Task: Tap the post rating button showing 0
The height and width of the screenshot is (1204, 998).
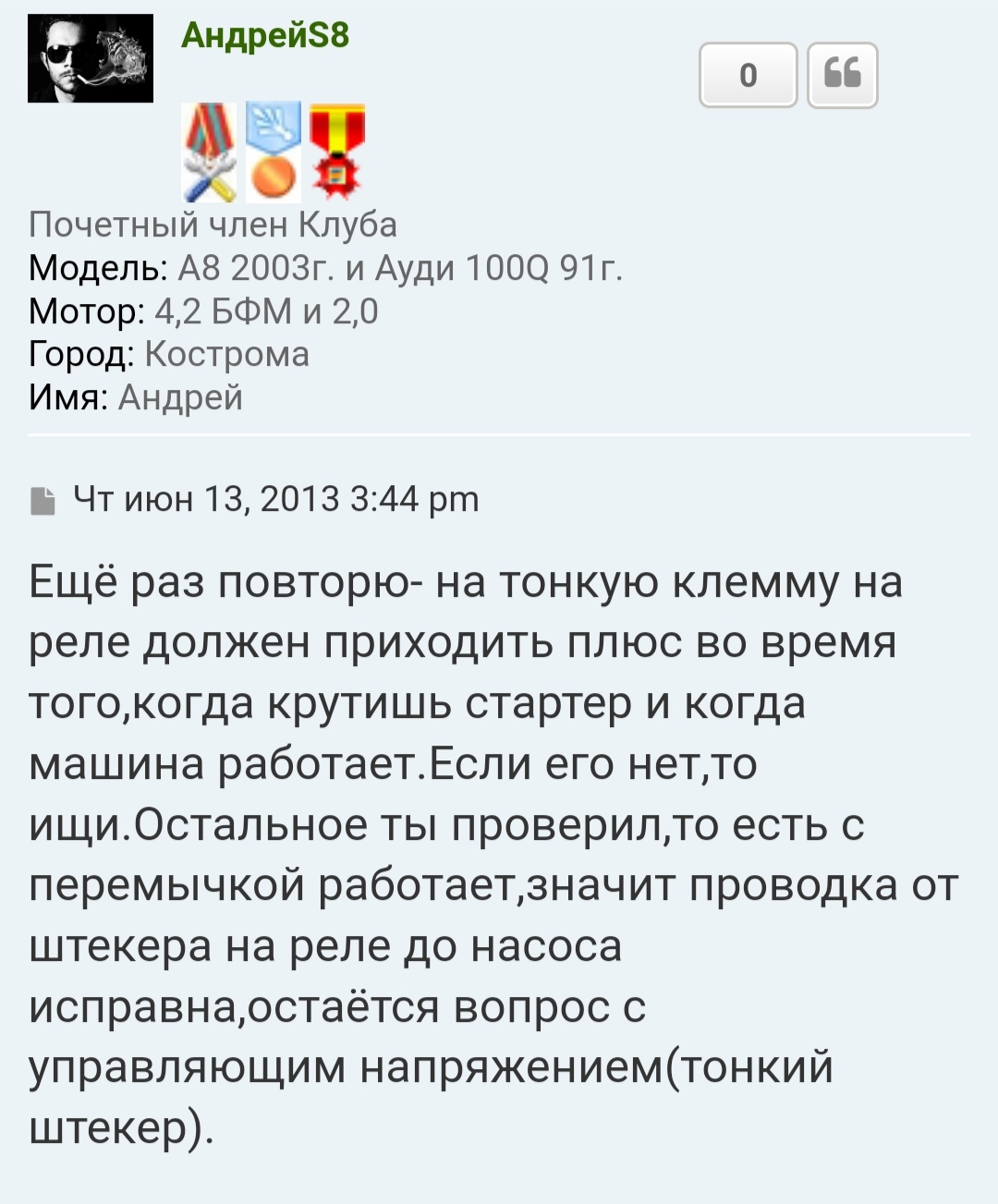Action: pyautogui.click(x=748, y=75)
